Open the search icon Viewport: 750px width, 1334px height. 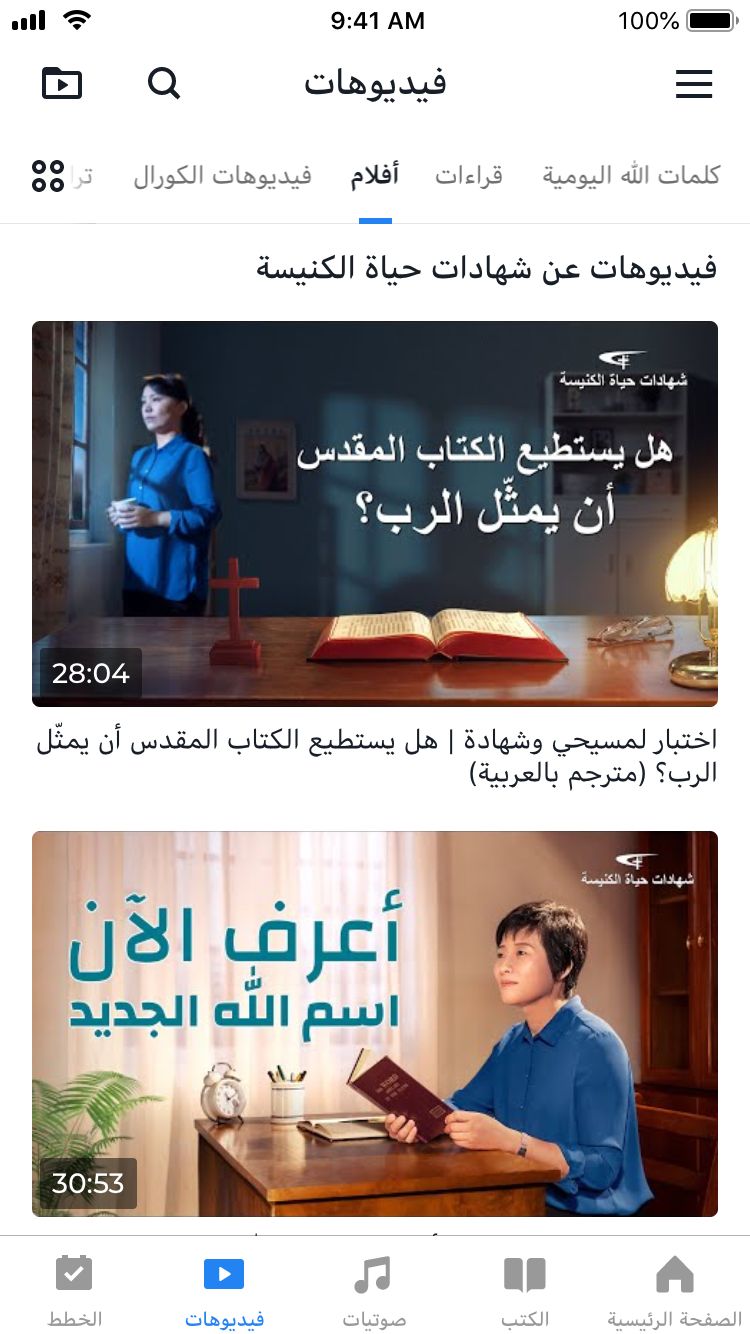click(164, 84)
